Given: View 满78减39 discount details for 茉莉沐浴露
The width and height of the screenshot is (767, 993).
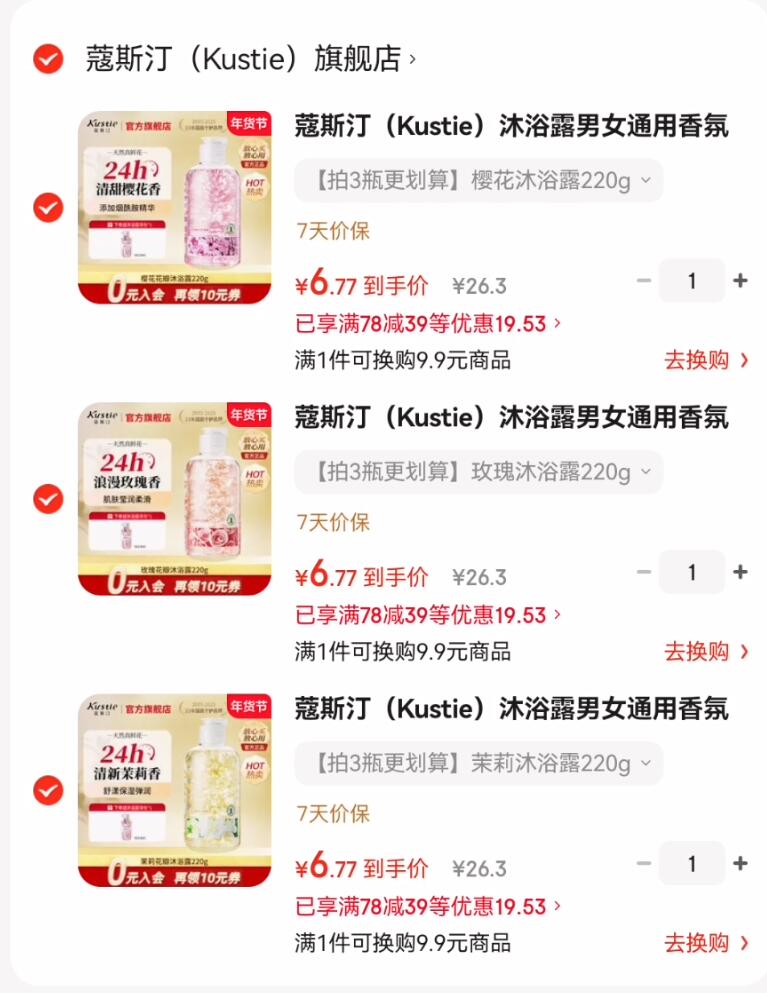Looking at the screenshot, I should [428, 907].
